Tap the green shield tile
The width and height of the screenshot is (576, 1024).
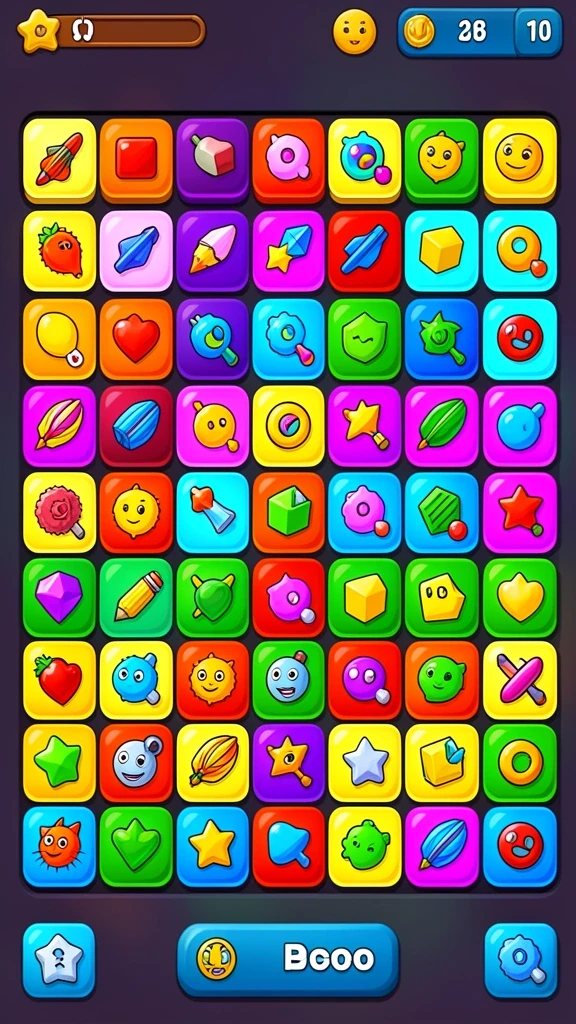click(x=364, y=339)
